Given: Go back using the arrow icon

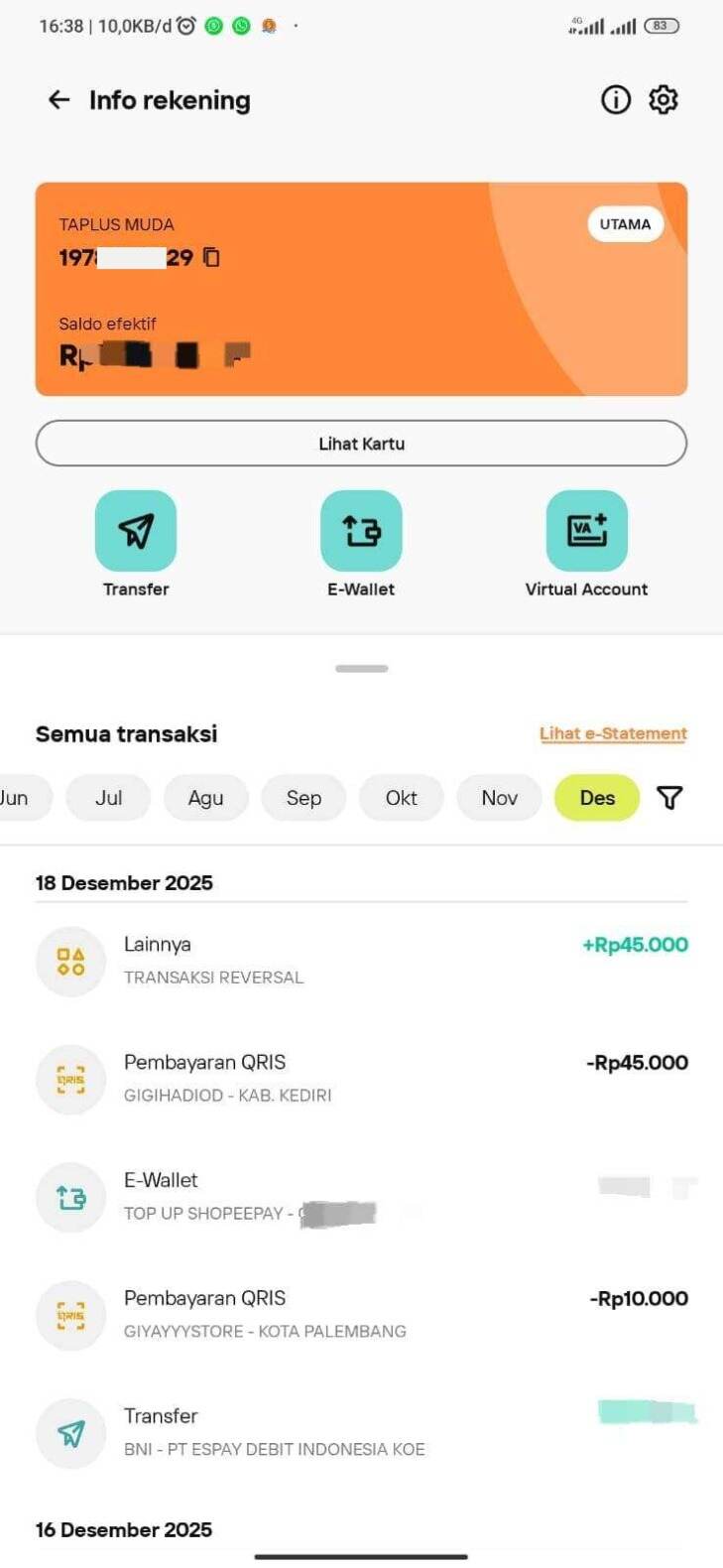Looking at the screenshot, I should point(59,100).
